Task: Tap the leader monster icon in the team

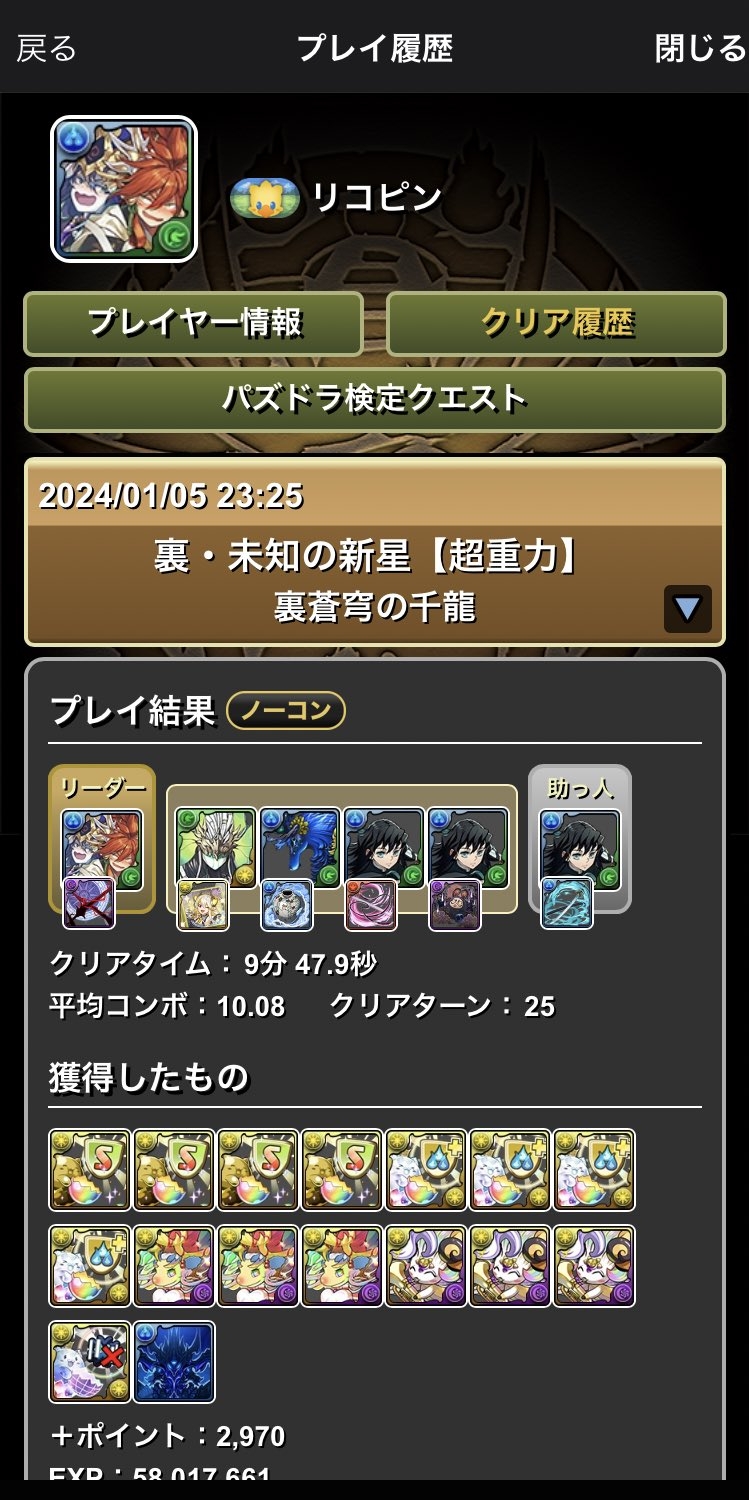Action: [102, 850]
